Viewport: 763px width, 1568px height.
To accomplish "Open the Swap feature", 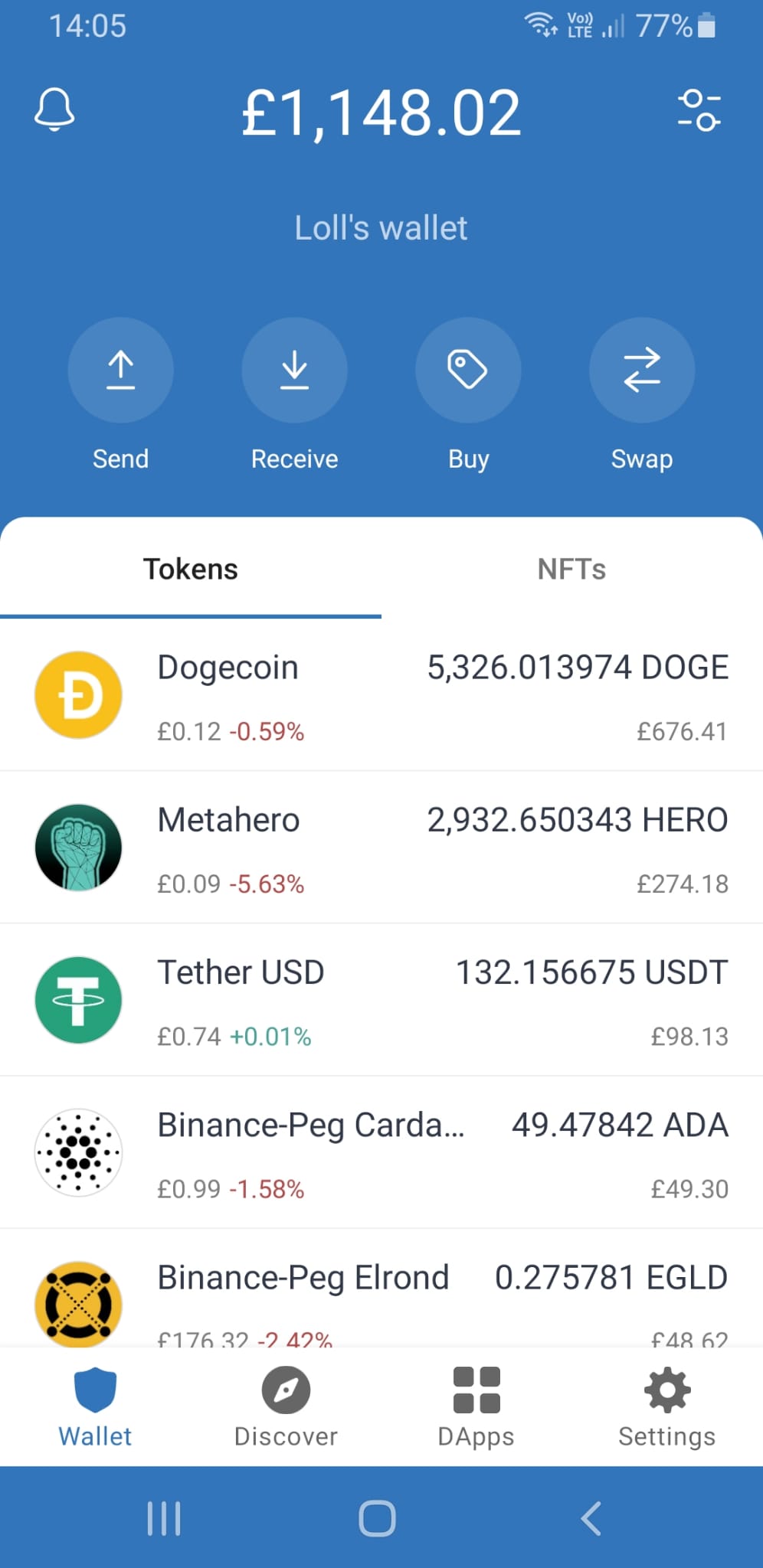I will (x=642, y=370).
